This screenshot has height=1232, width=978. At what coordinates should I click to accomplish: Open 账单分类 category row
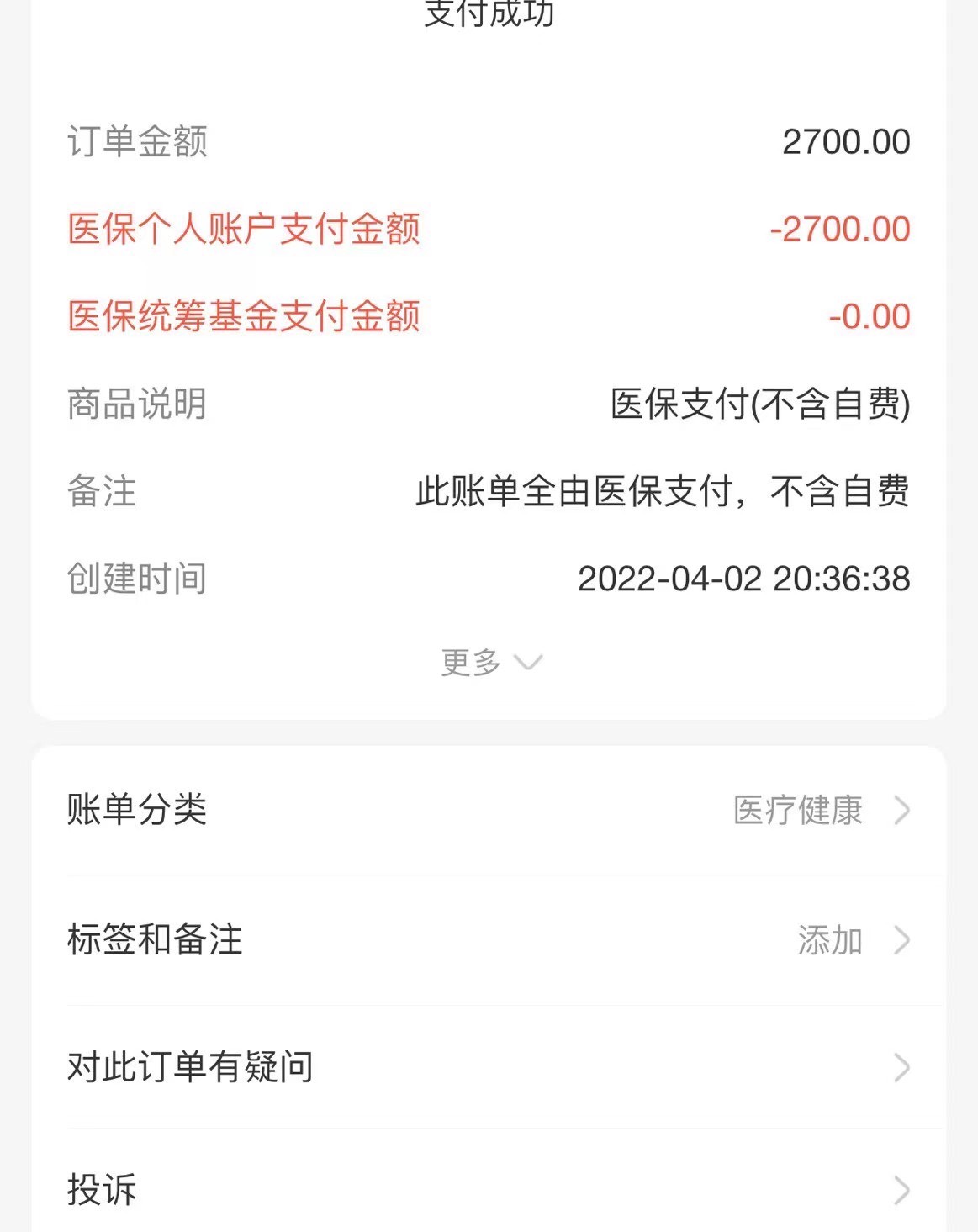[488, 811]
